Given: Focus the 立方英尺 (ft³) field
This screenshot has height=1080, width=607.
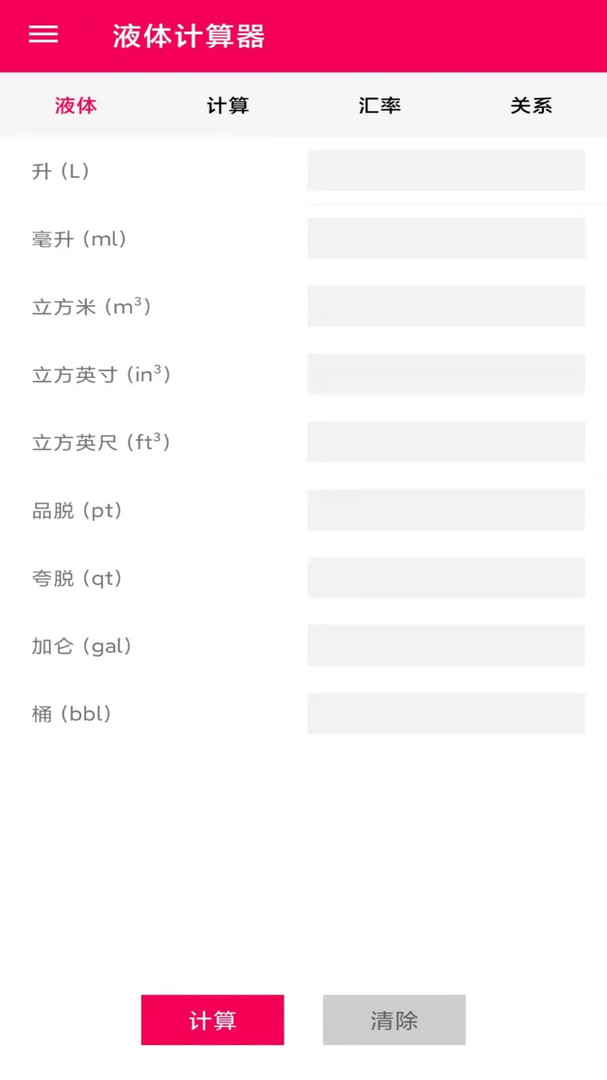Looking at the screenshot, I should point(446,442).
